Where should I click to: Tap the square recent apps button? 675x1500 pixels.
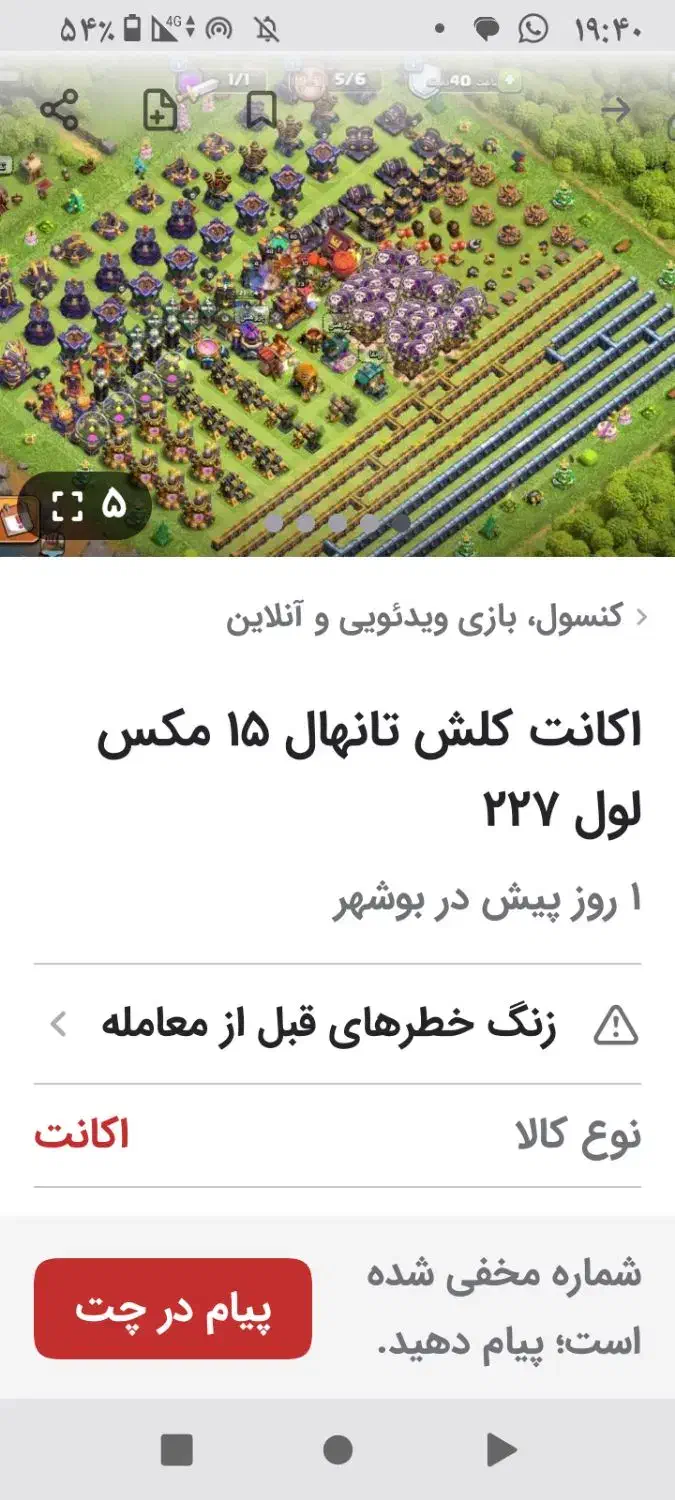[176, 1449]
